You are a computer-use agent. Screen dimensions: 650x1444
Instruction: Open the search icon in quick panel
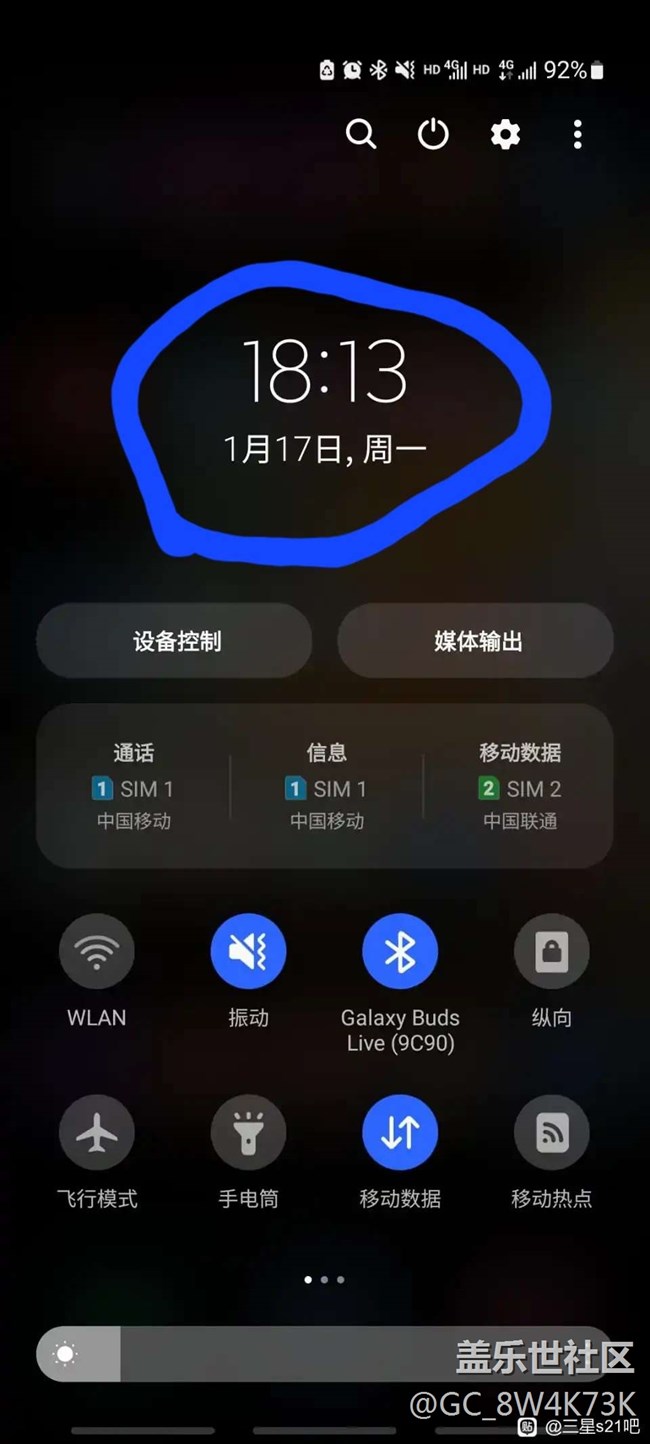pyautogui.click(x=361, y=134)
